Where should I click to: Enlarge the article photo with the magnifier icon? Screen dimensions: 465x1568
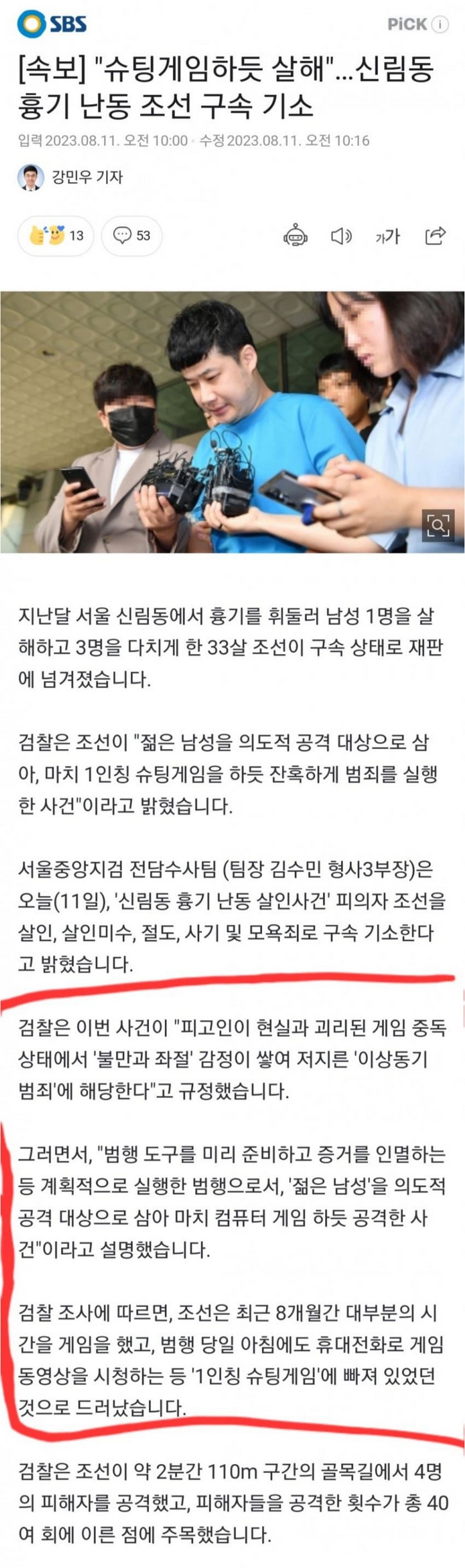(x=437, y=526)
